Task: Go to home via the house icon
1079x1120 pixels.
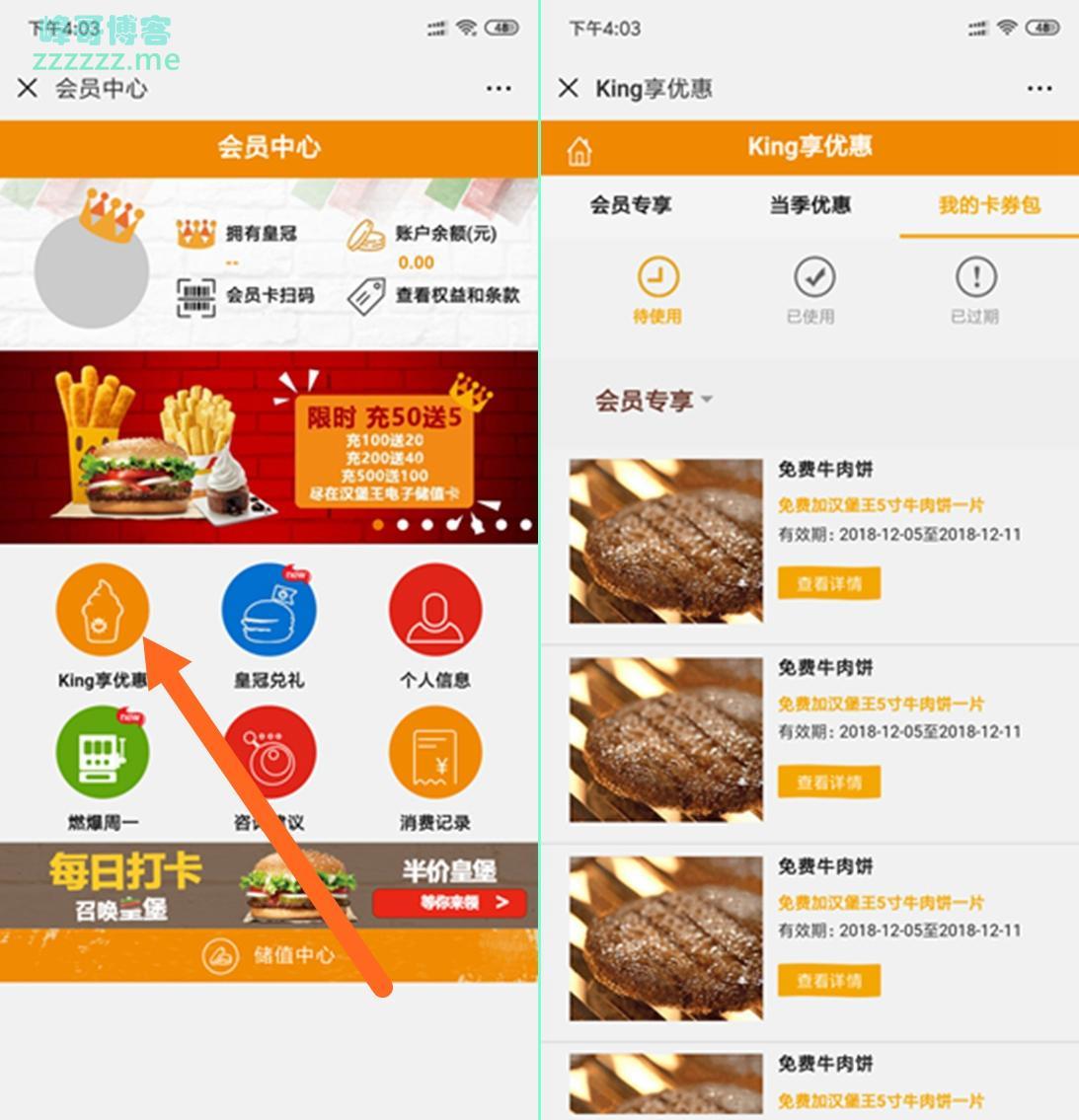Action: (579, 151)
